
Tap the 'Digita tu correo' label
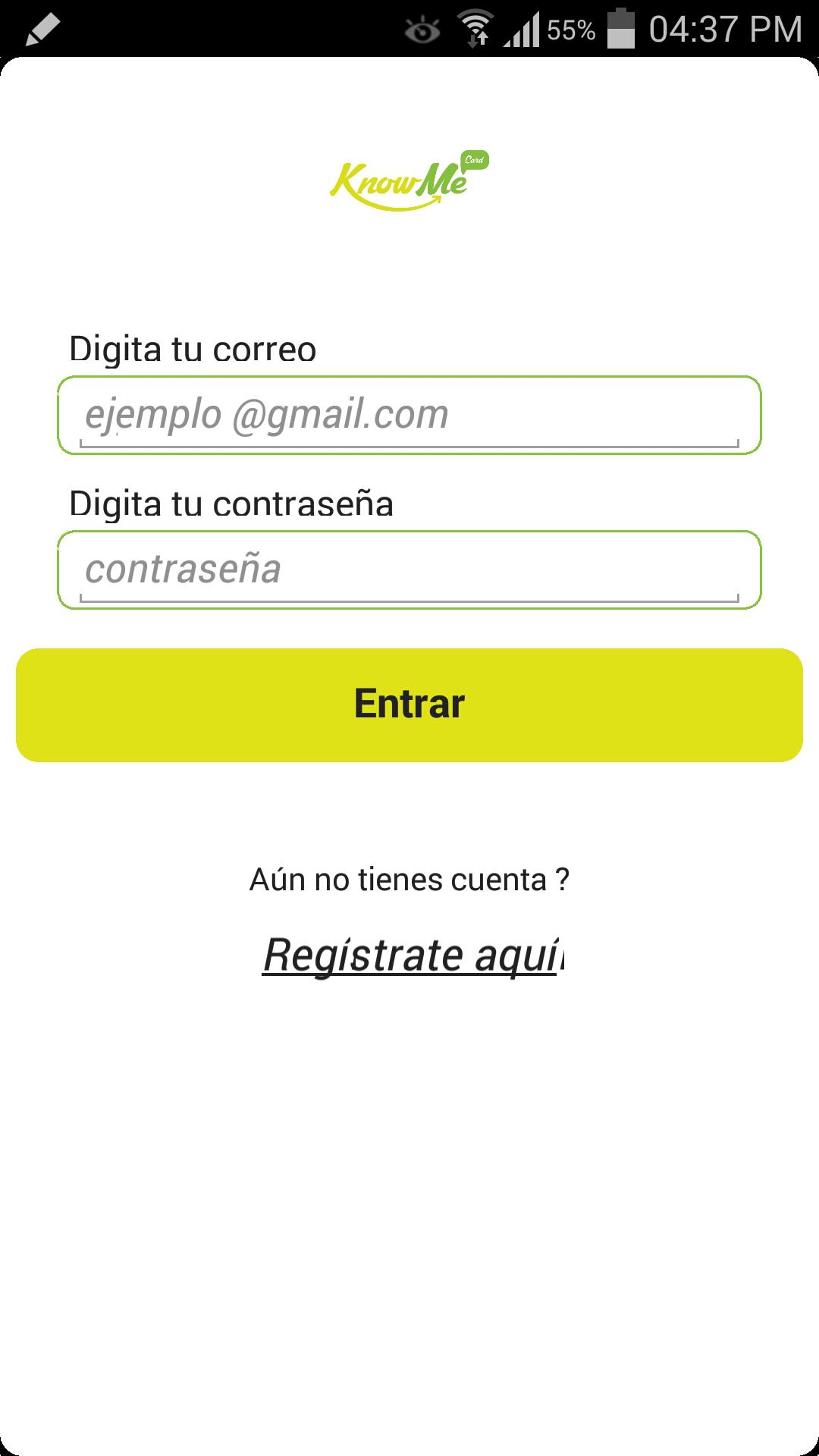192,348
